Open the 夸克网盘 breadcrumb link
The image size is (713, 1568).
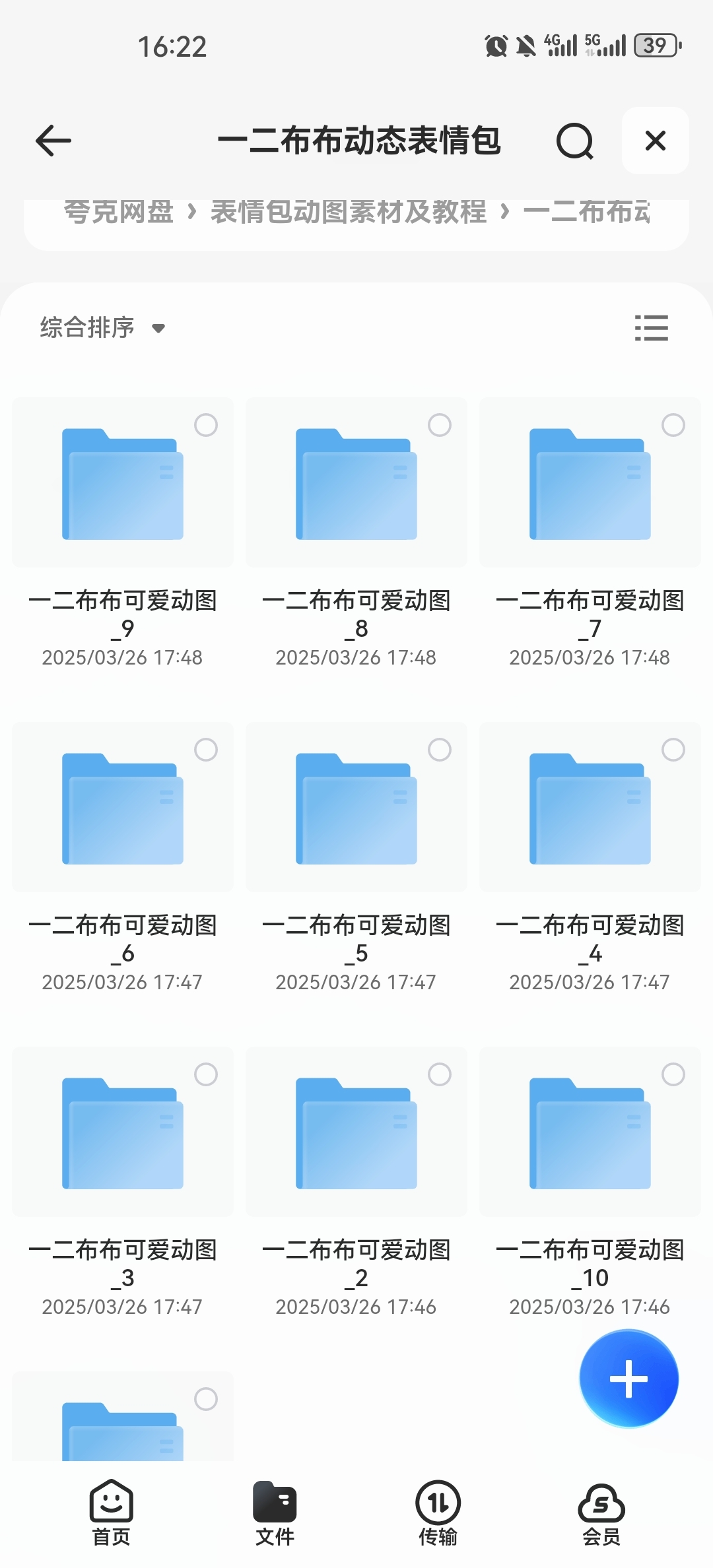(x=119, y=212)
